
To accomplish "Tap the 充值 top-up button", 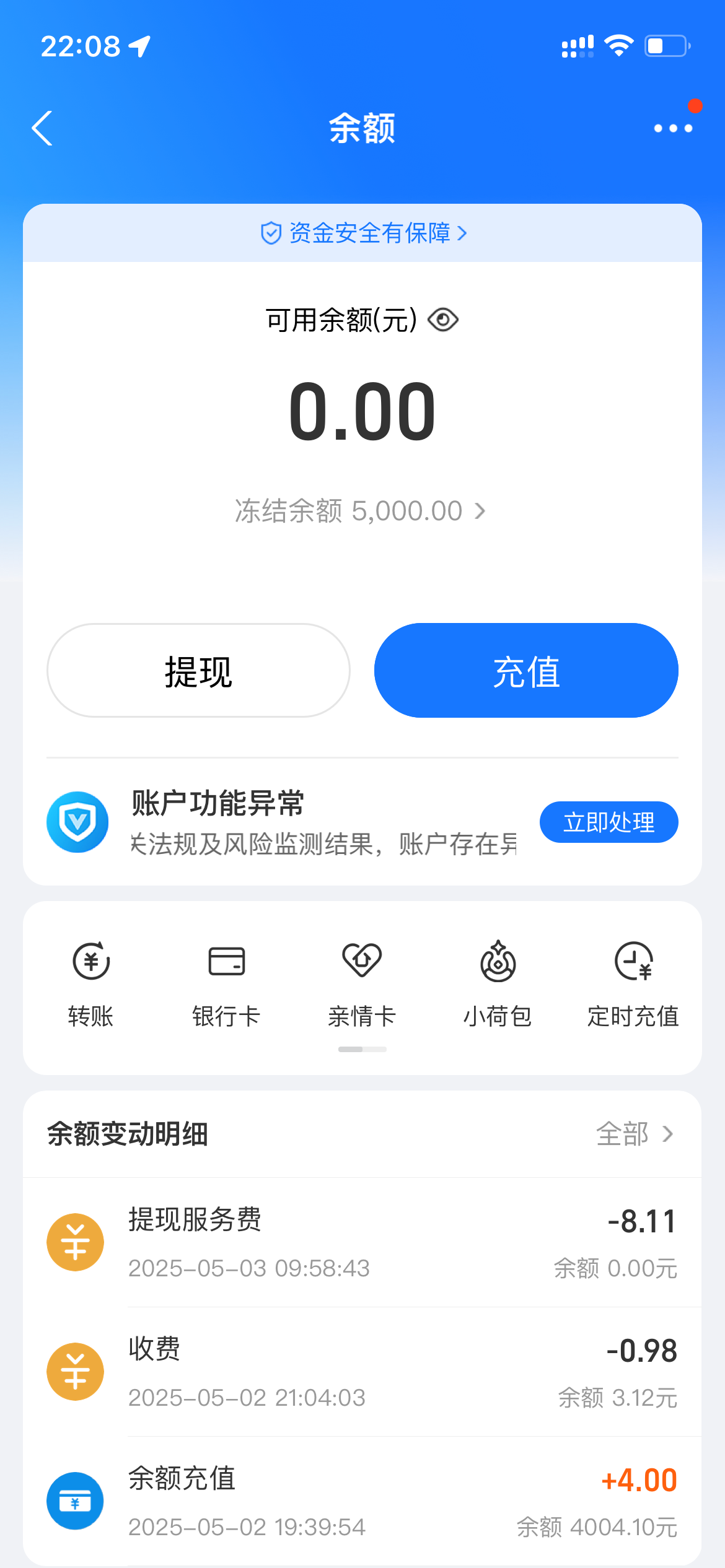I will point(526,671).
